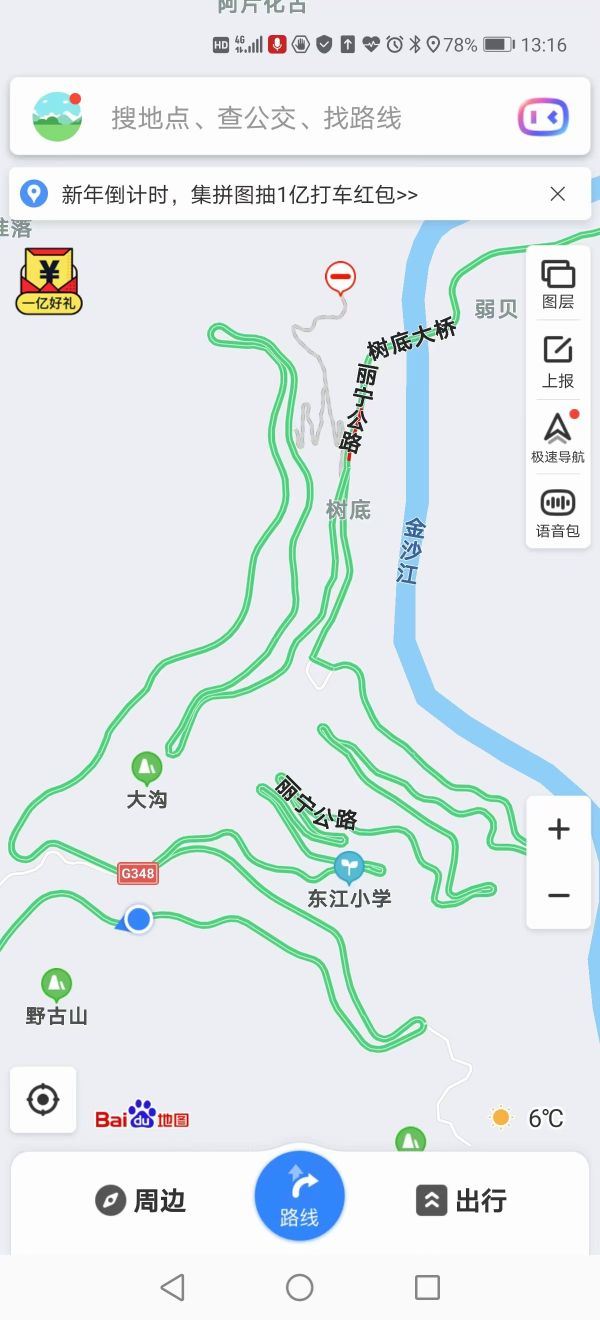This screenshot has height=1320, width=600.
Task: Open the profile avatar icon
Action: [57, 117]
